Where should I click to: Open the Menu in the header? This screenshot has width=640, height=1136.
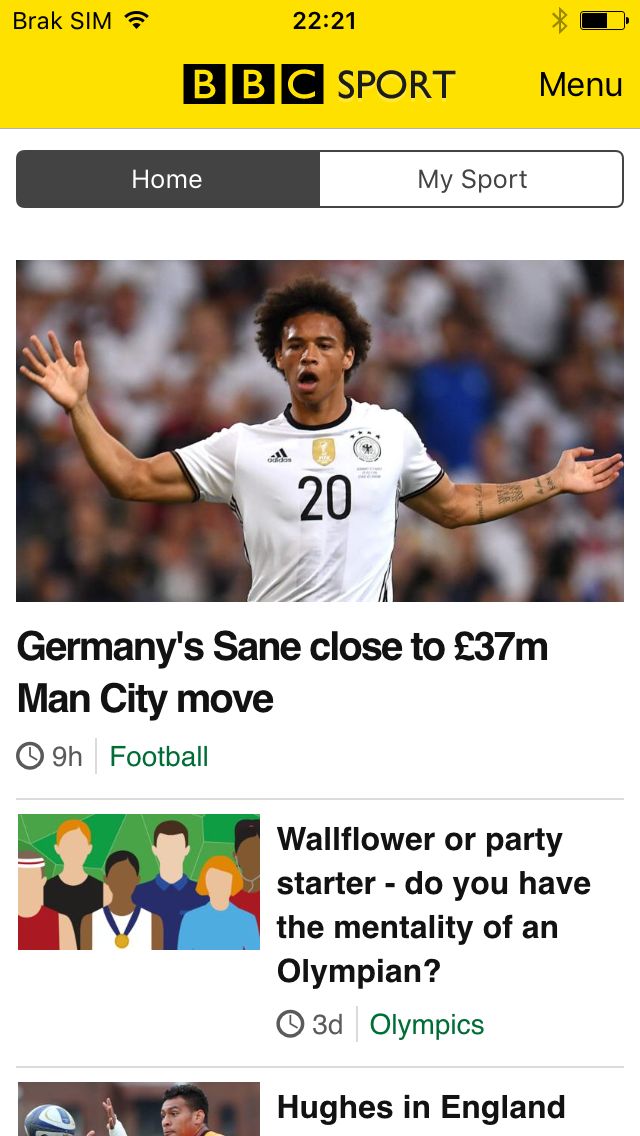tap(580, 85)
